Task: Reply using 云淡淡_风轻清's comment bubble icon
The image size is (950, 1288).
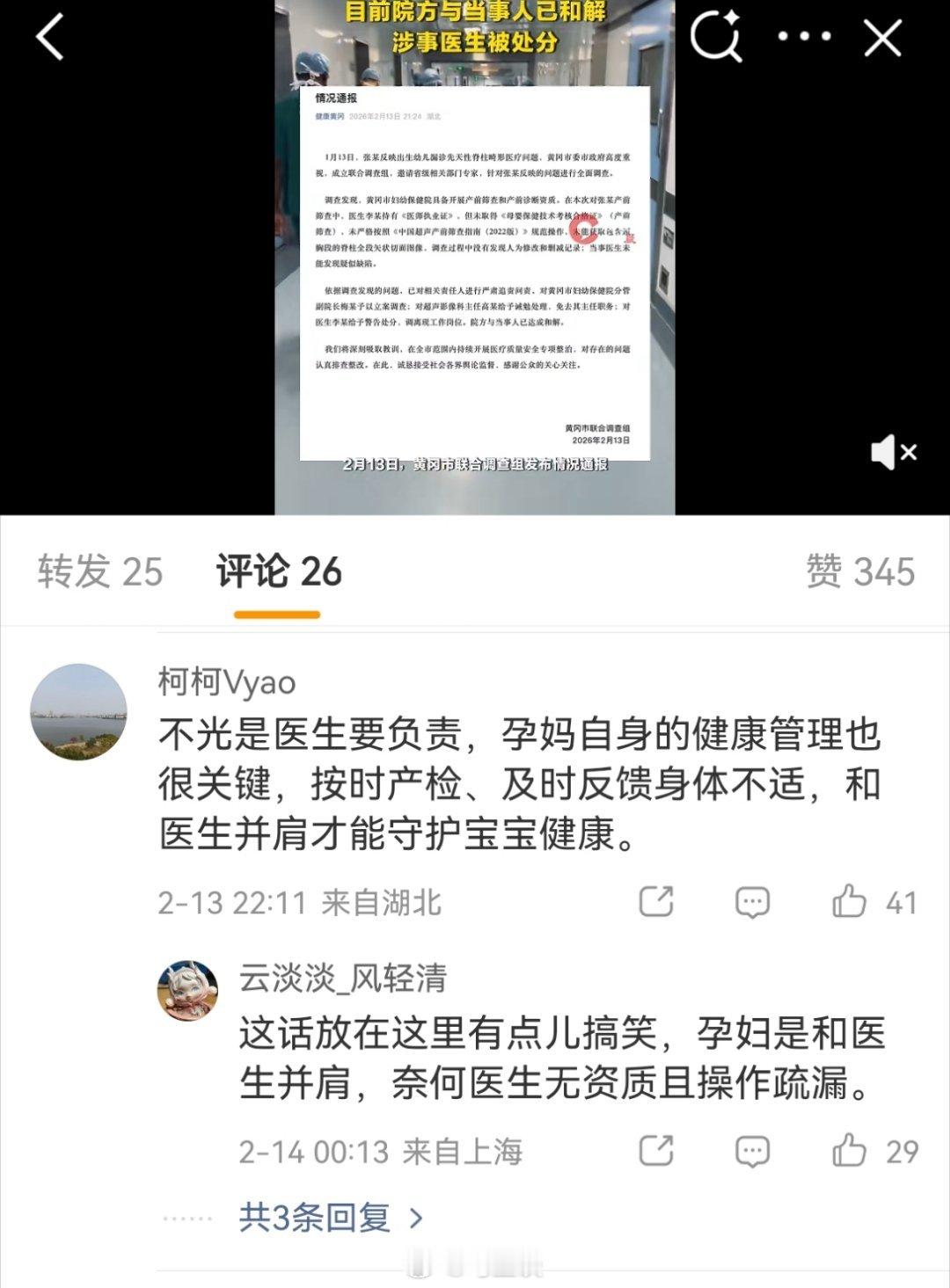Action: 752,1147
